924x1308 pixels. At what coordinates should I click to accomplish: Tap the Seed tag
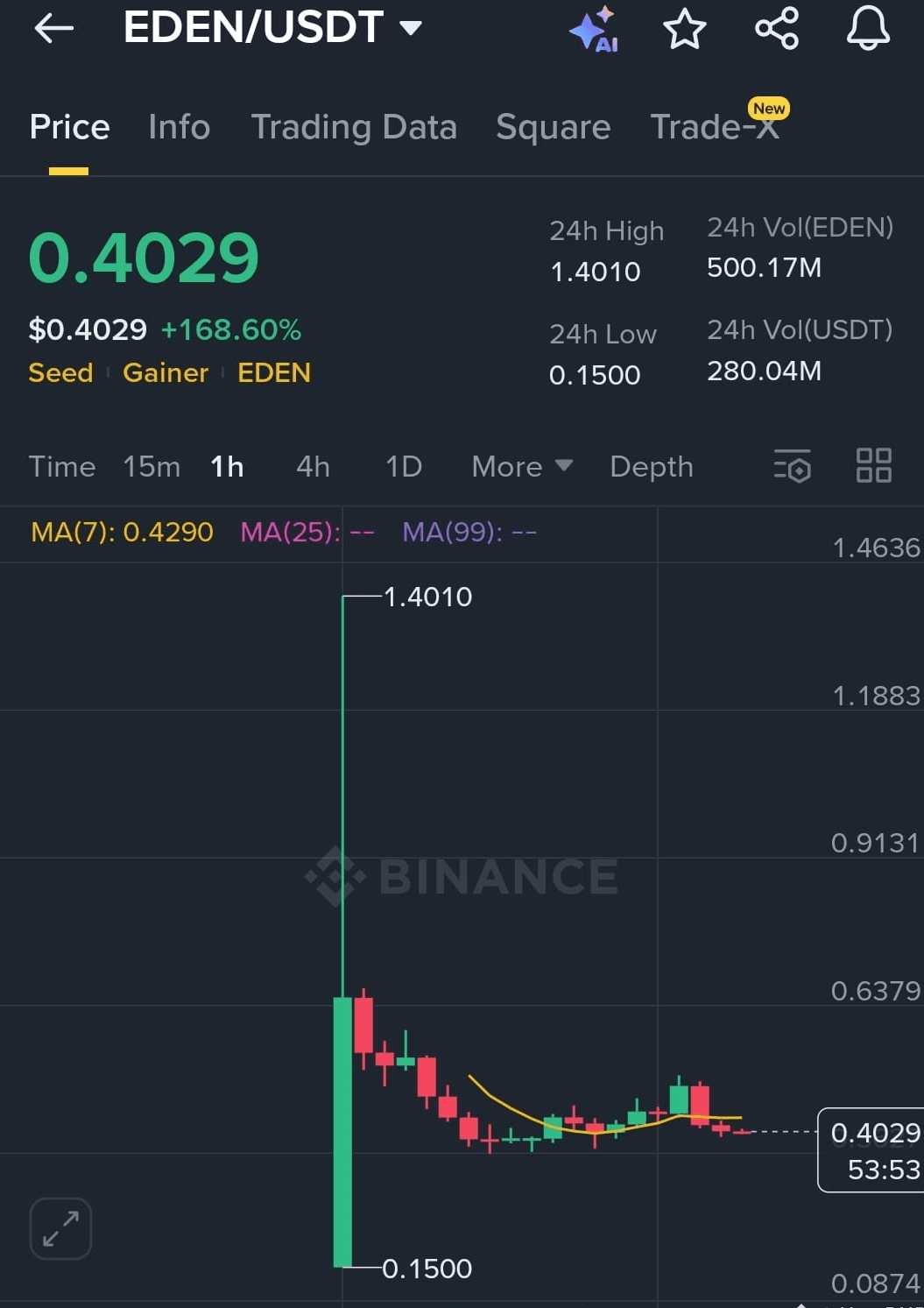click(x=60, y=373)
